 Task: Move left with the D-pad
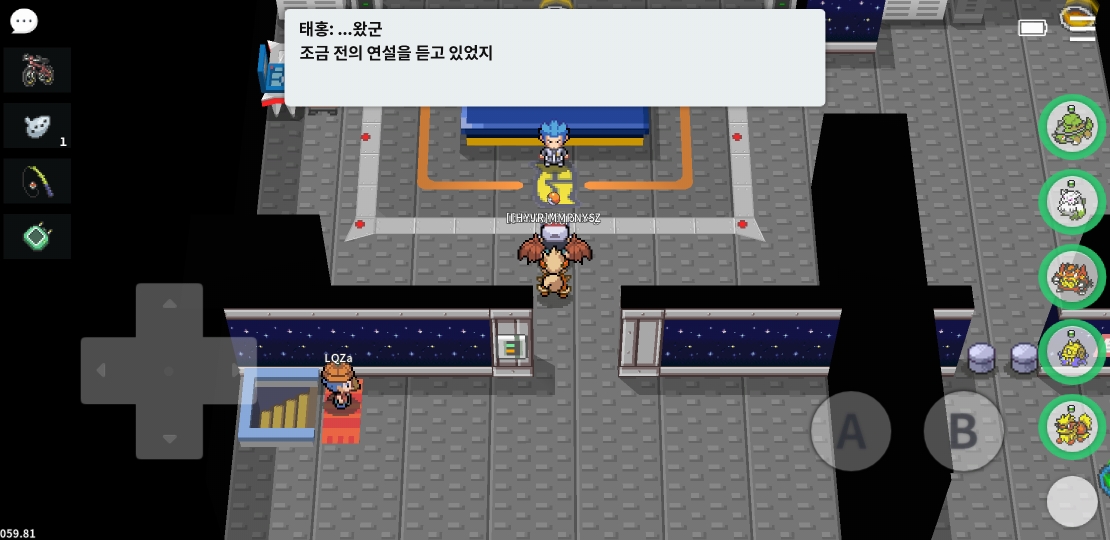103,371
